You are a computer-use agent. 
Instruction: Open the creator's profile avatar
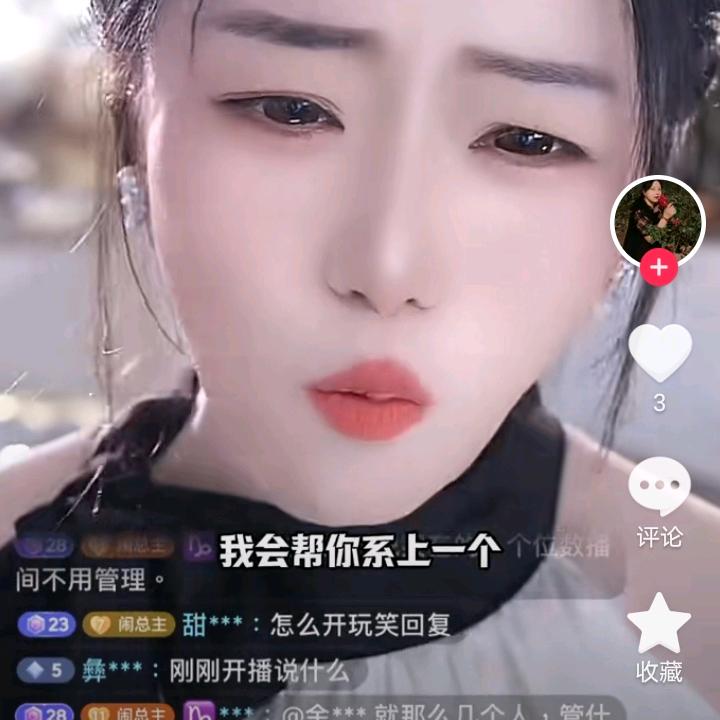pos(658,222)
